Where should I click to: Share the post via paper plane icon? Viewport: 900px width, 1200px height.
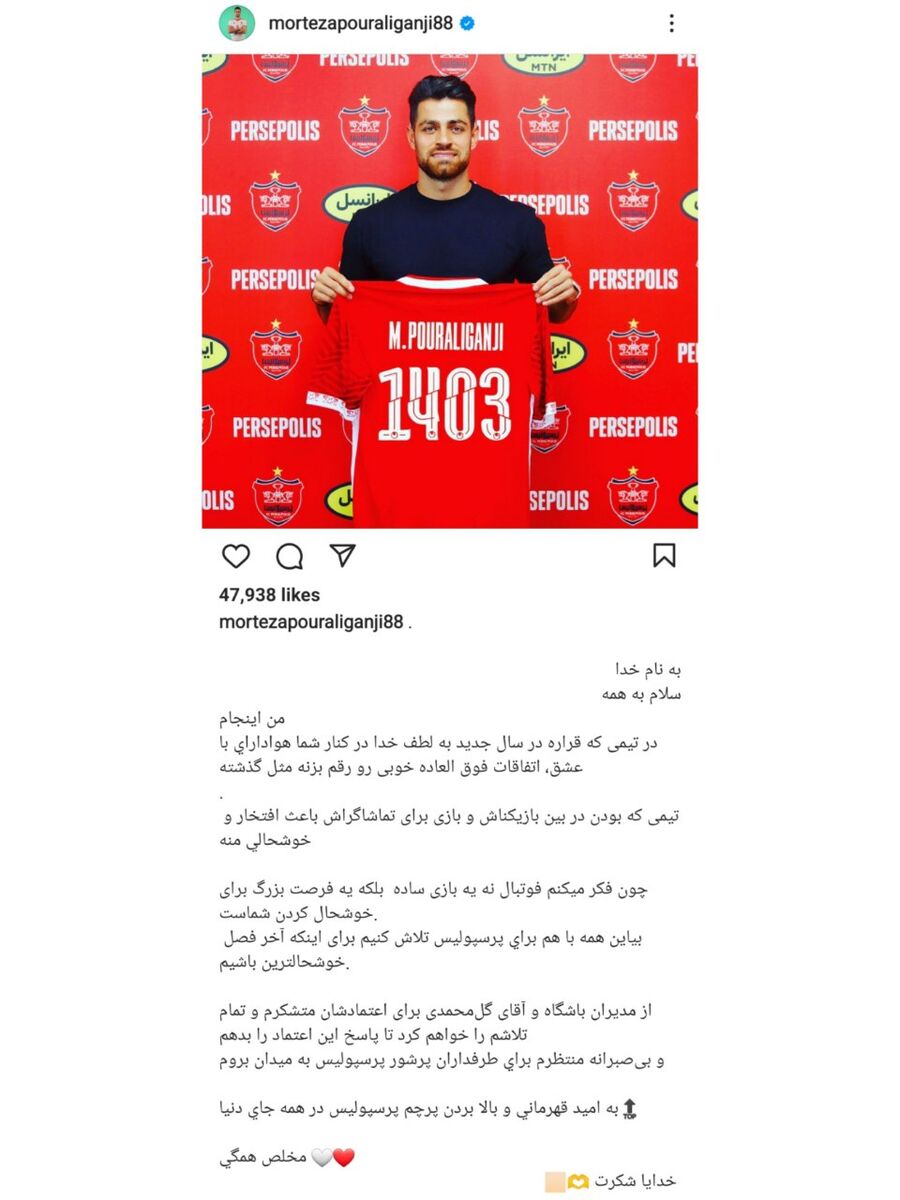click(343, 556)
